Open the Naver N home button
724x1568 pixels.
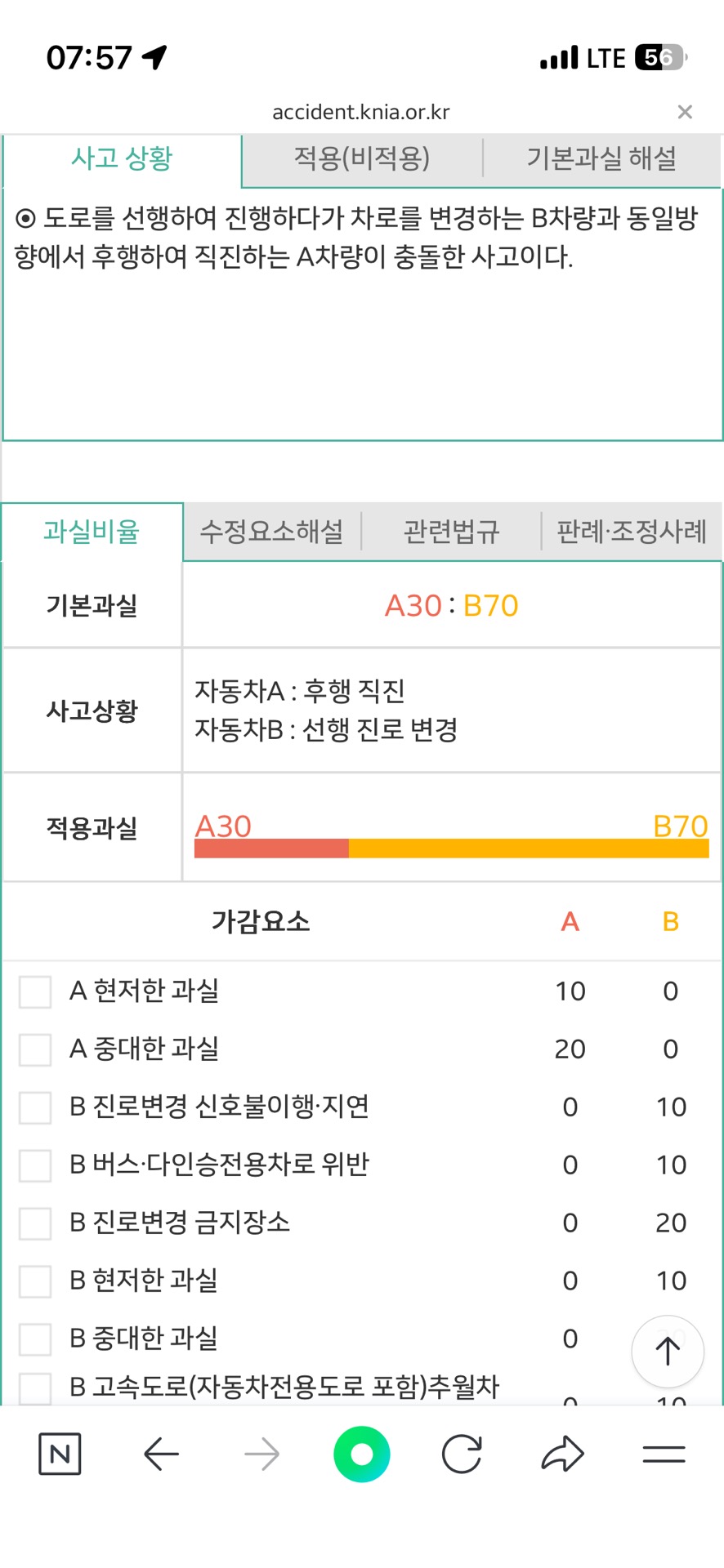click(x=60, y=1454)
